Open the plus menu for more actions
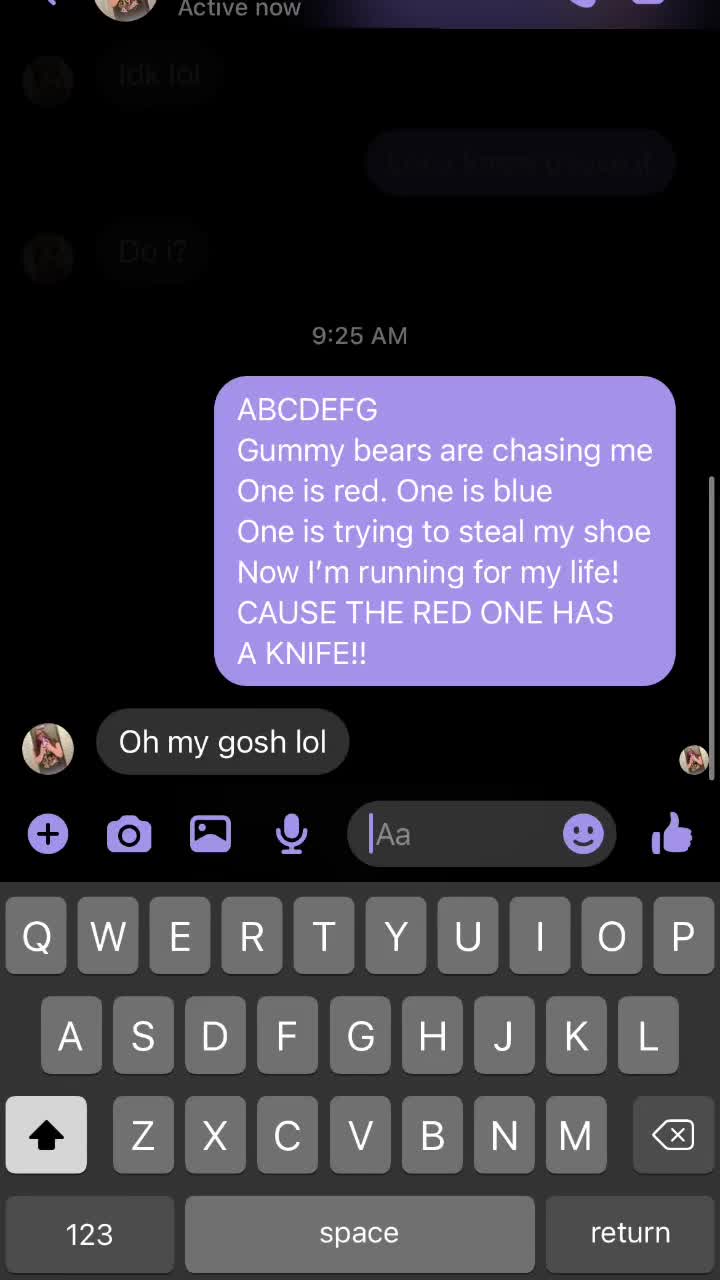Image resolution: width=720 pixels, height=1280 pixels. 48,834
